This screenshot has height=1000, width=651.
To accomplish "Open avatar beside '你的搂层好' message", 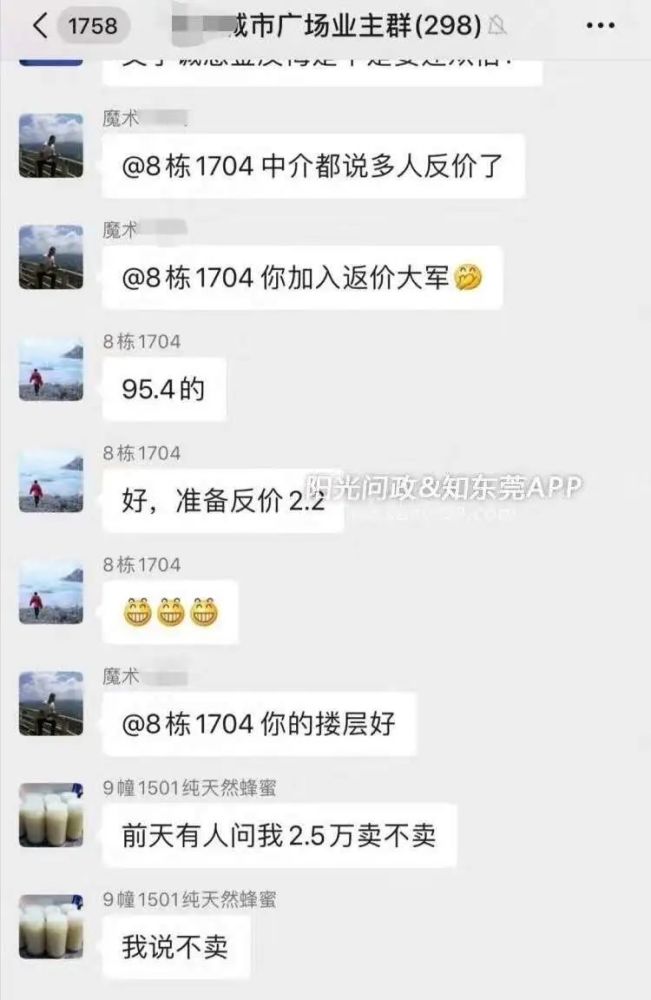I will coord(51,704).
